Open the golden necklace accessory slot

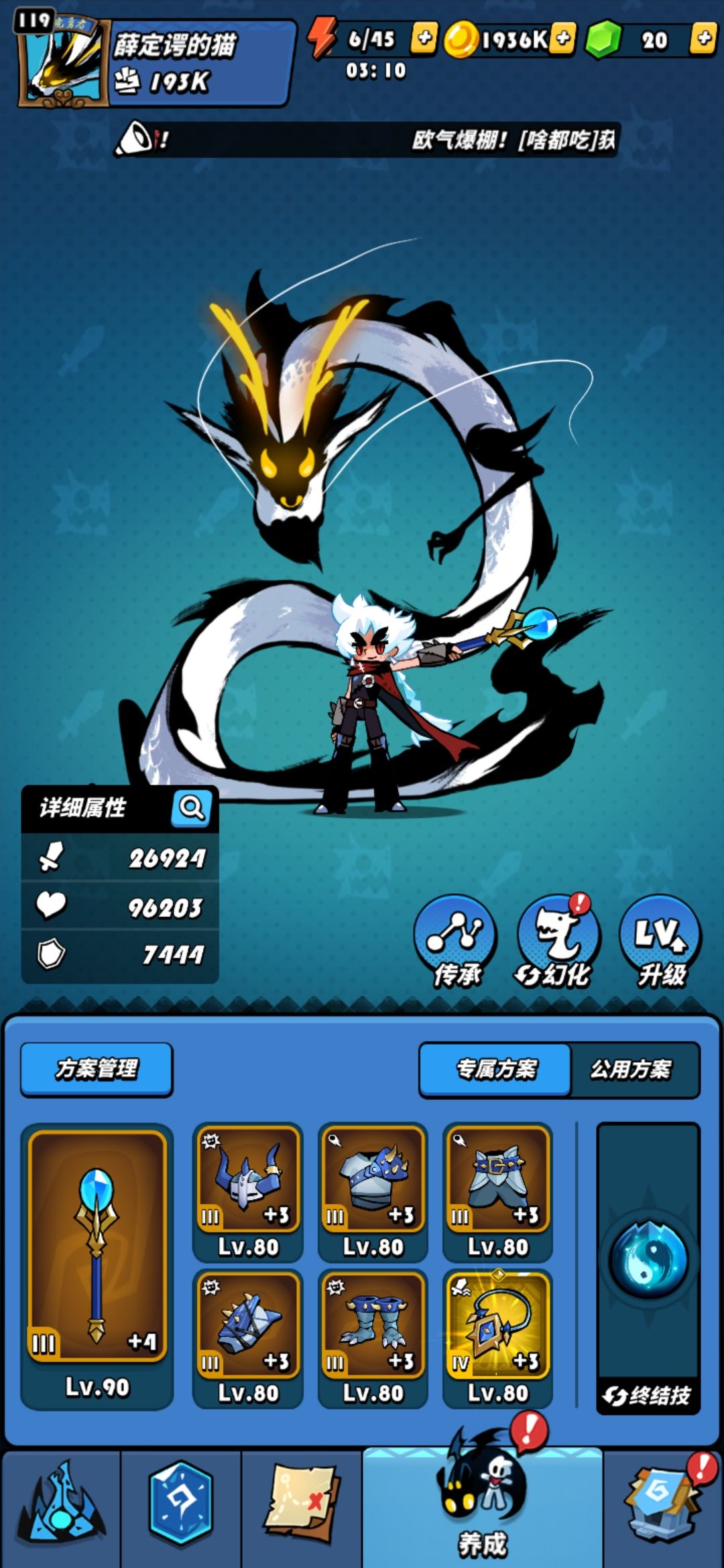click(497, 1338)
